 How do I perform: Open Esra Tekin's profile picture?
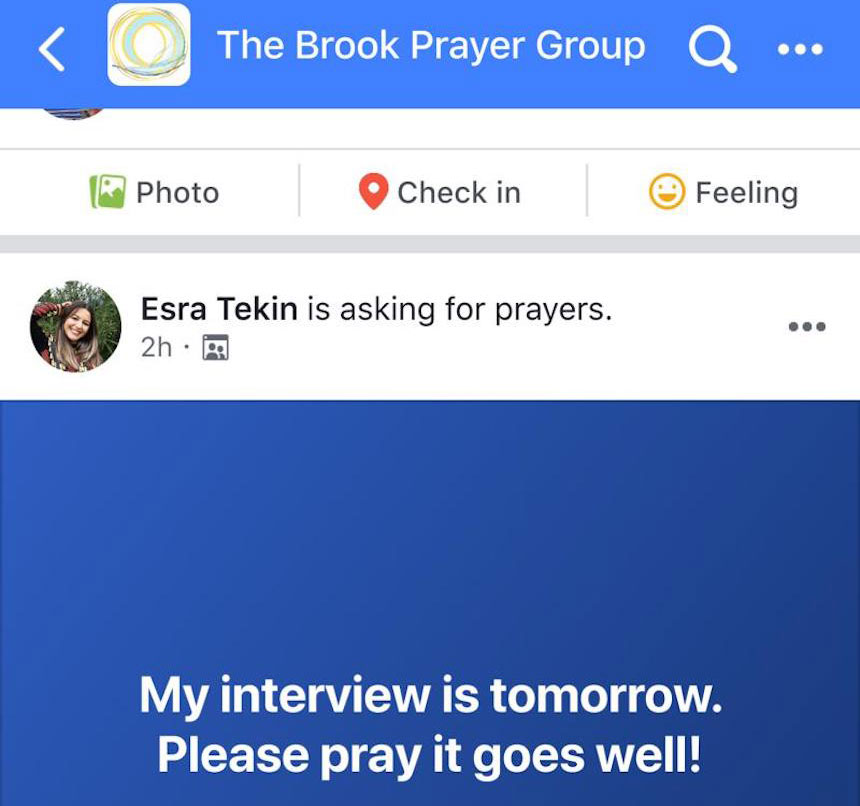pos(75,326)
